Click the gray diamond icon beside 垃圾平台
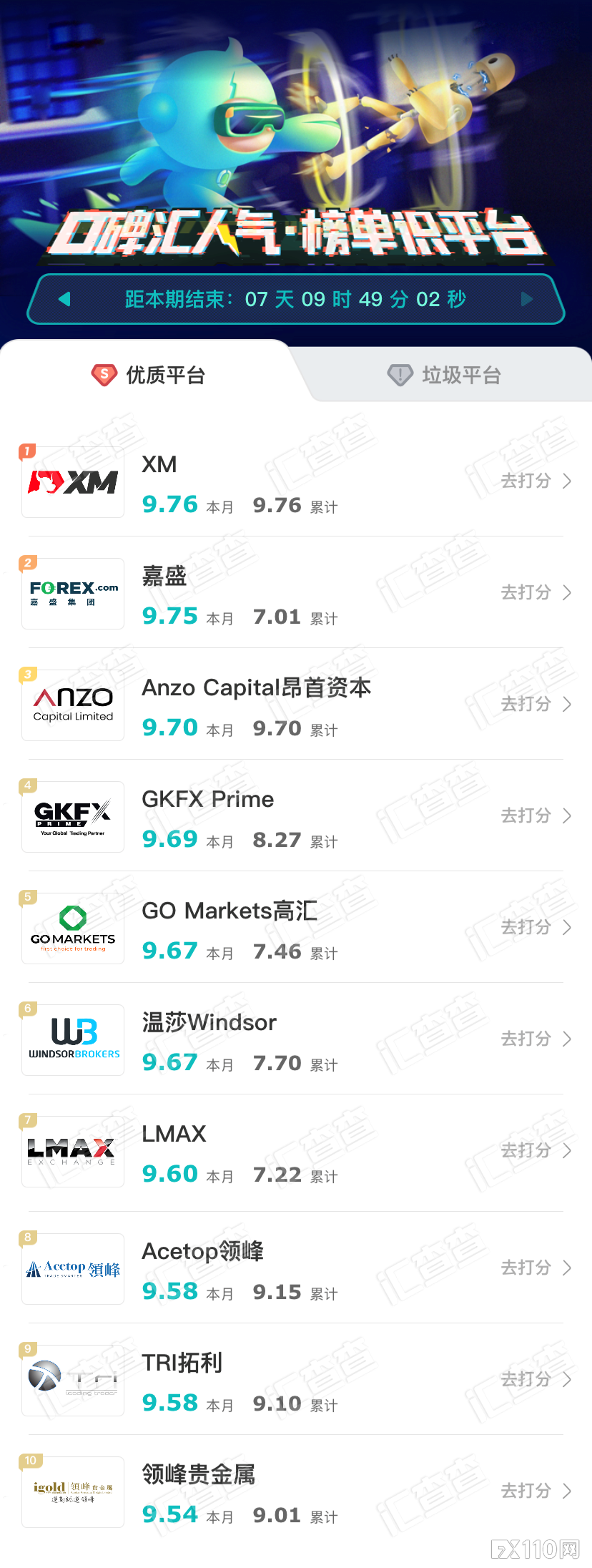 (400, 375)
